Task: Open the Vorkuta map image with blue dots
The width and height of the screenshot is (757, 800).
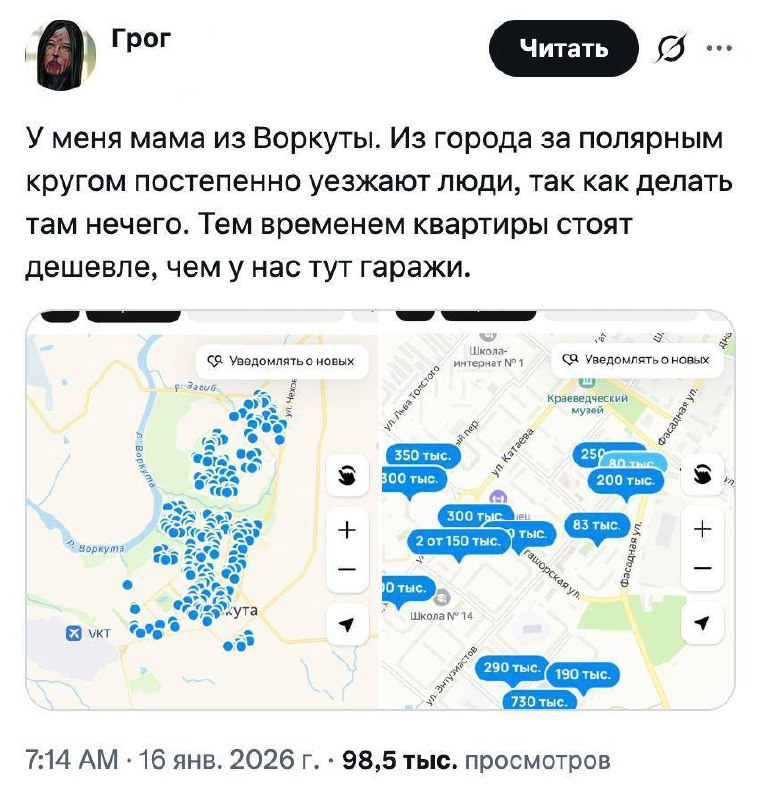Action: coord(201,510)
